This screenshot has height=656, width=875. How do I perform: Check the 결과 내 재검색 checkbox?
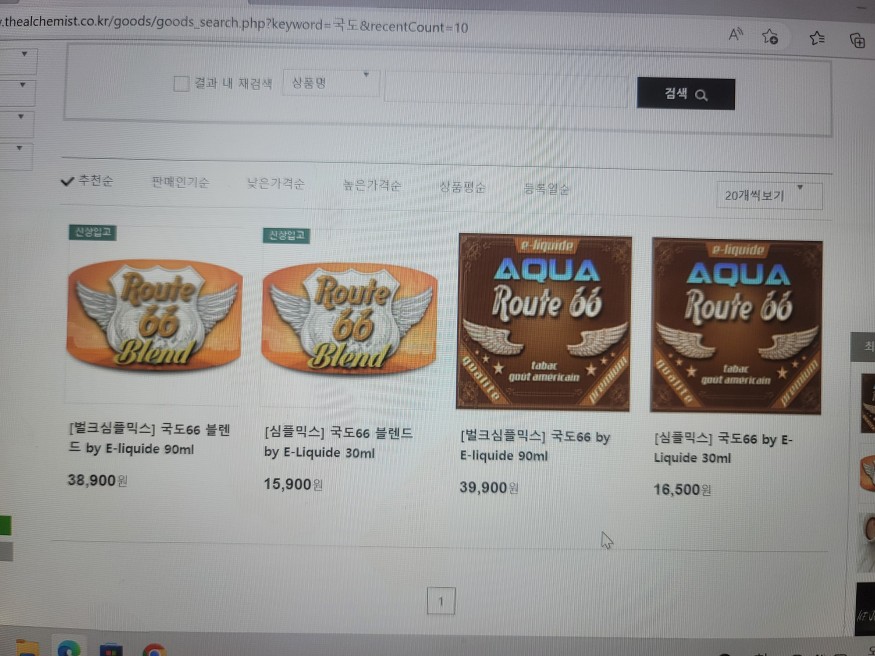(x=181, y=84)
